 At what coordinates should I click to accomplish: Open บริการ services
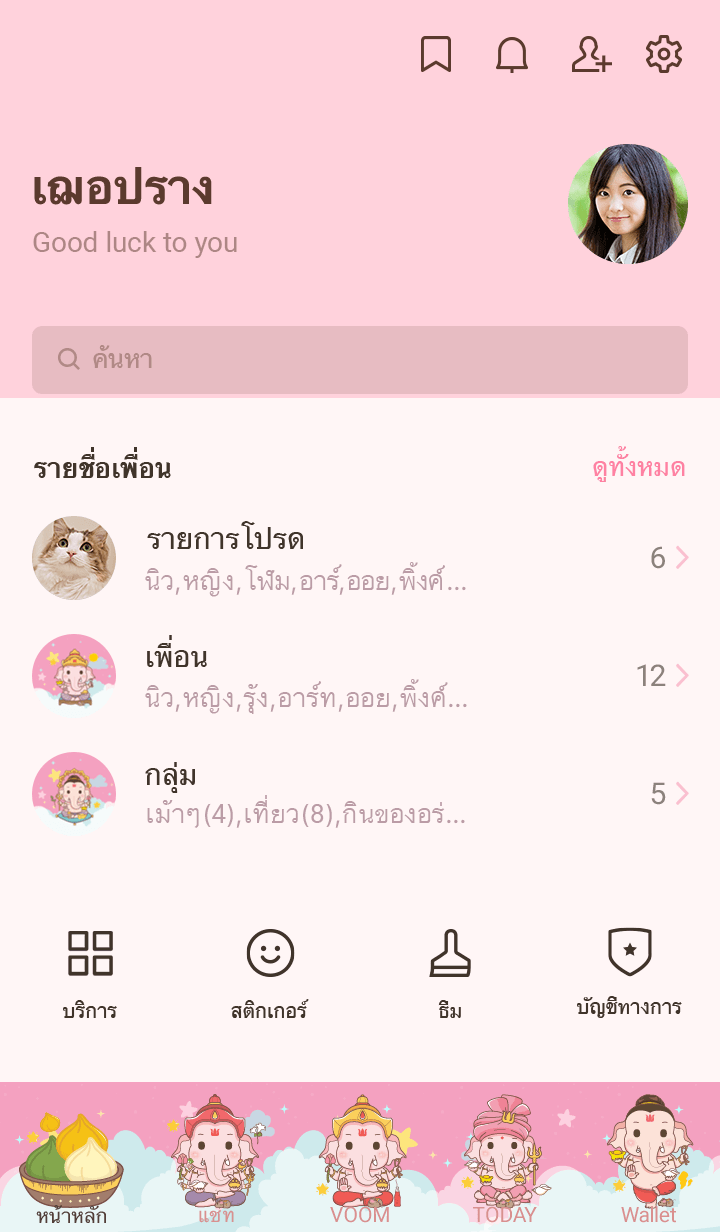click(90, 972)
